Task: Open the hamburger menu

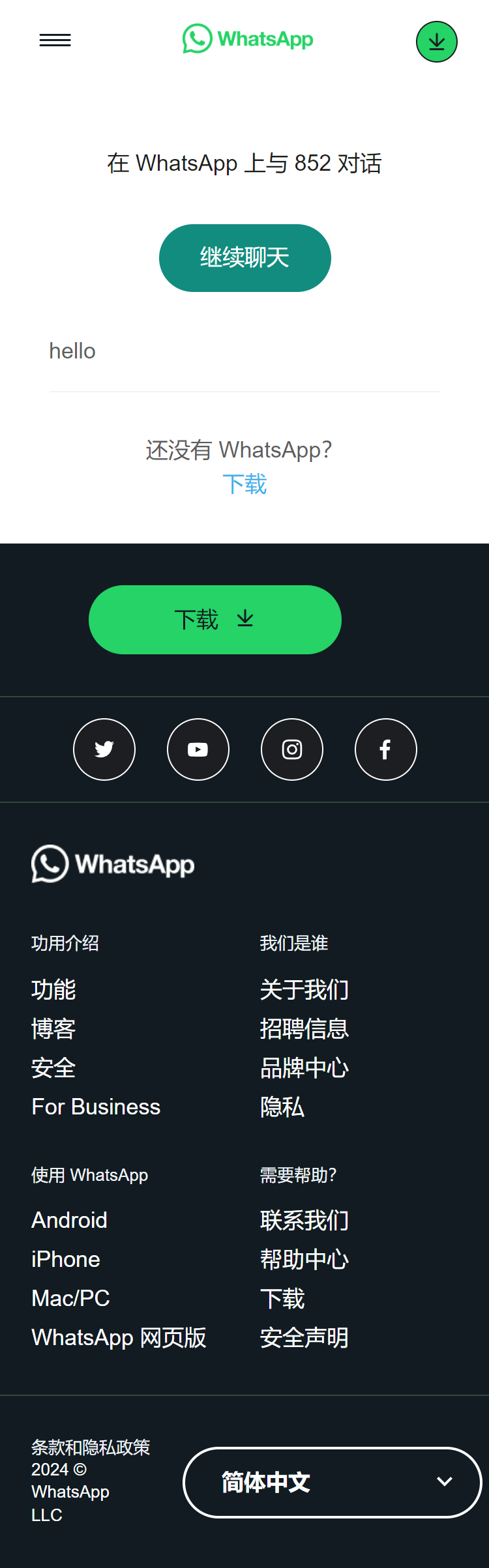Action: point(55,40)
